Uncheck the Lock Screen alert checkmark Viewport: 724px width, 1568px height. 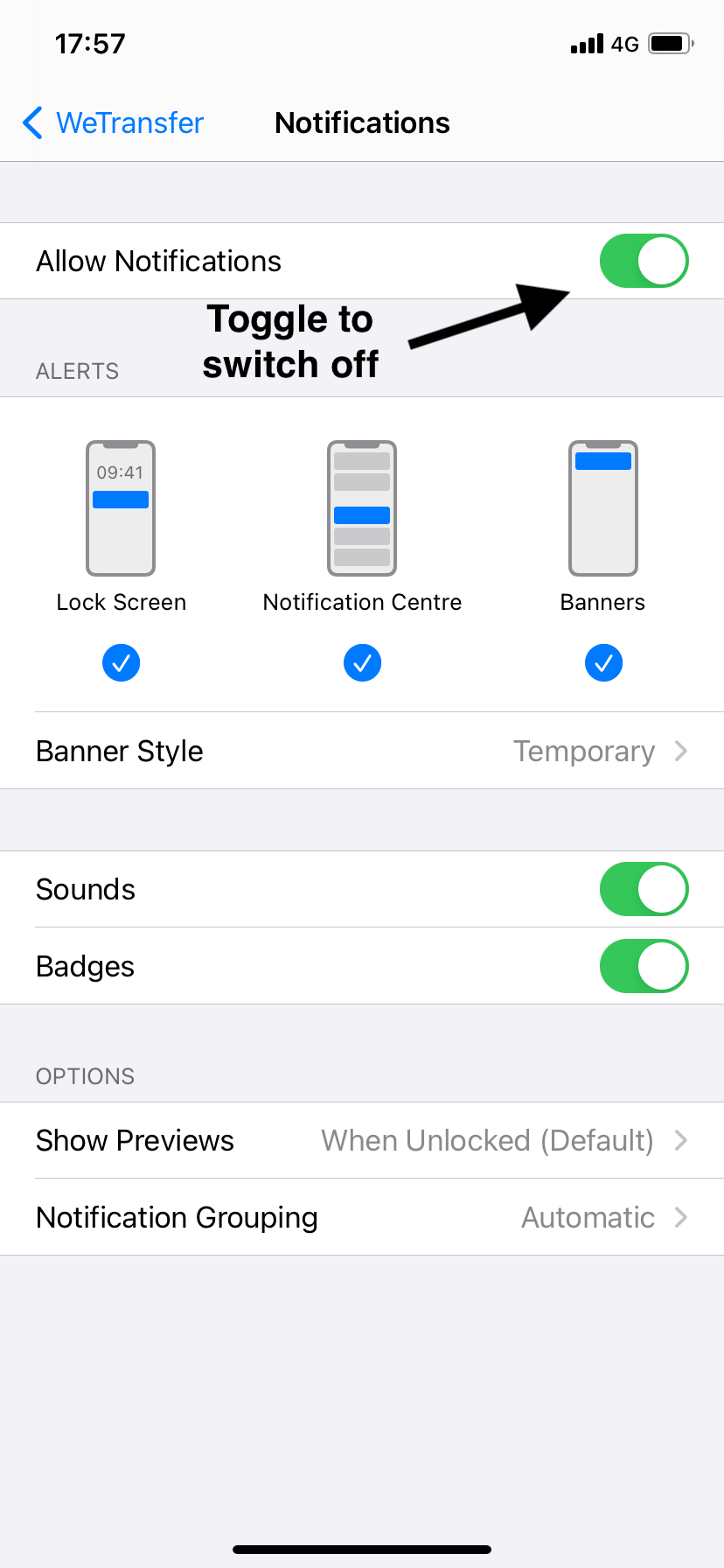121,662
